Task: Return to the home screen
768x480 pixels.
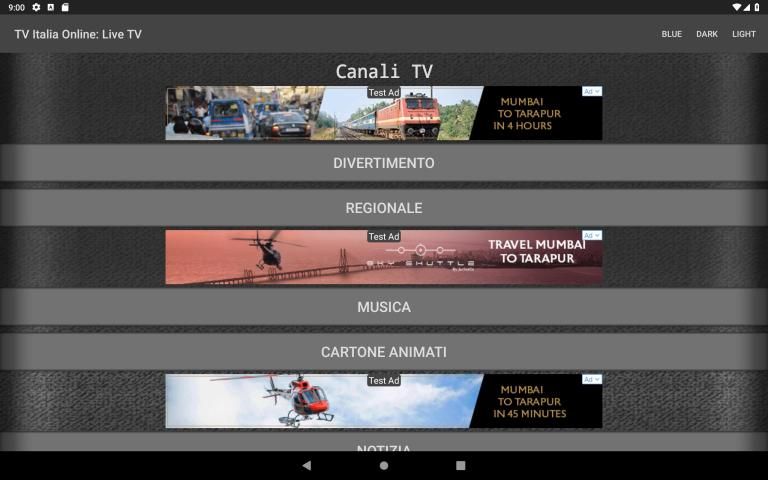Action: tap(384, 466)
